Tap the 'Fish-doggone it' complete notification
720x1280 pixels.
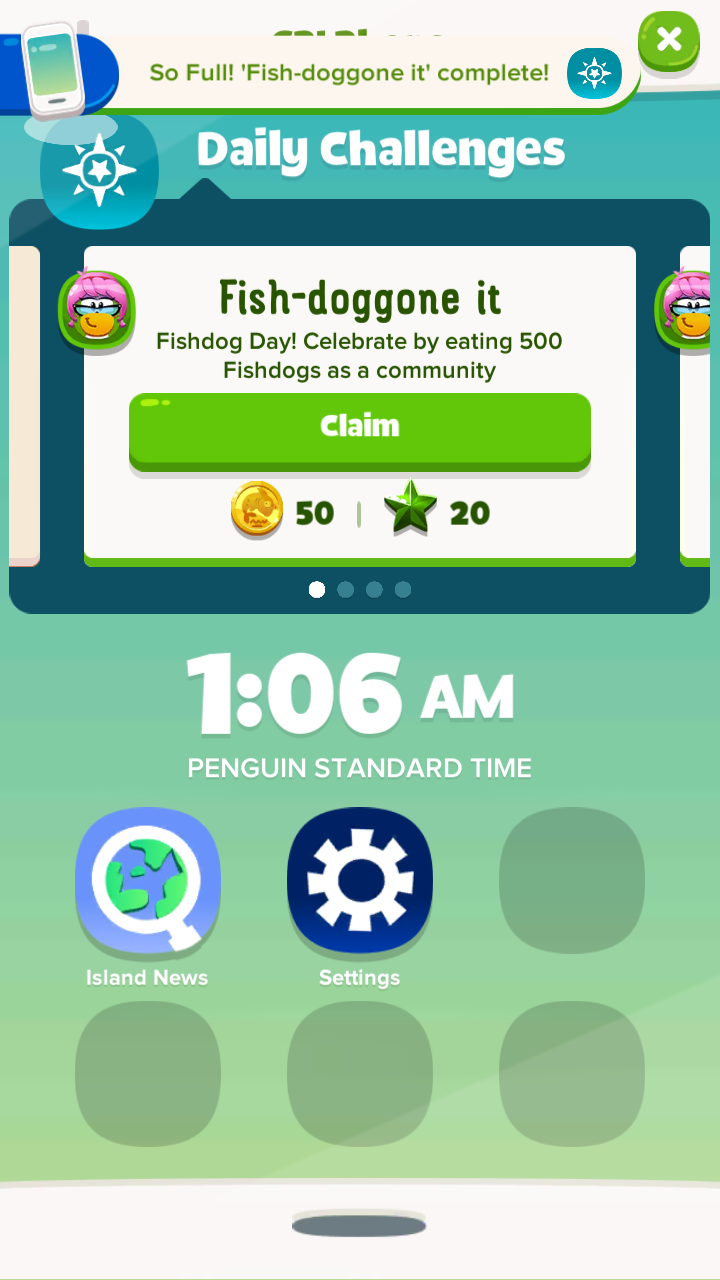point(350,73)
